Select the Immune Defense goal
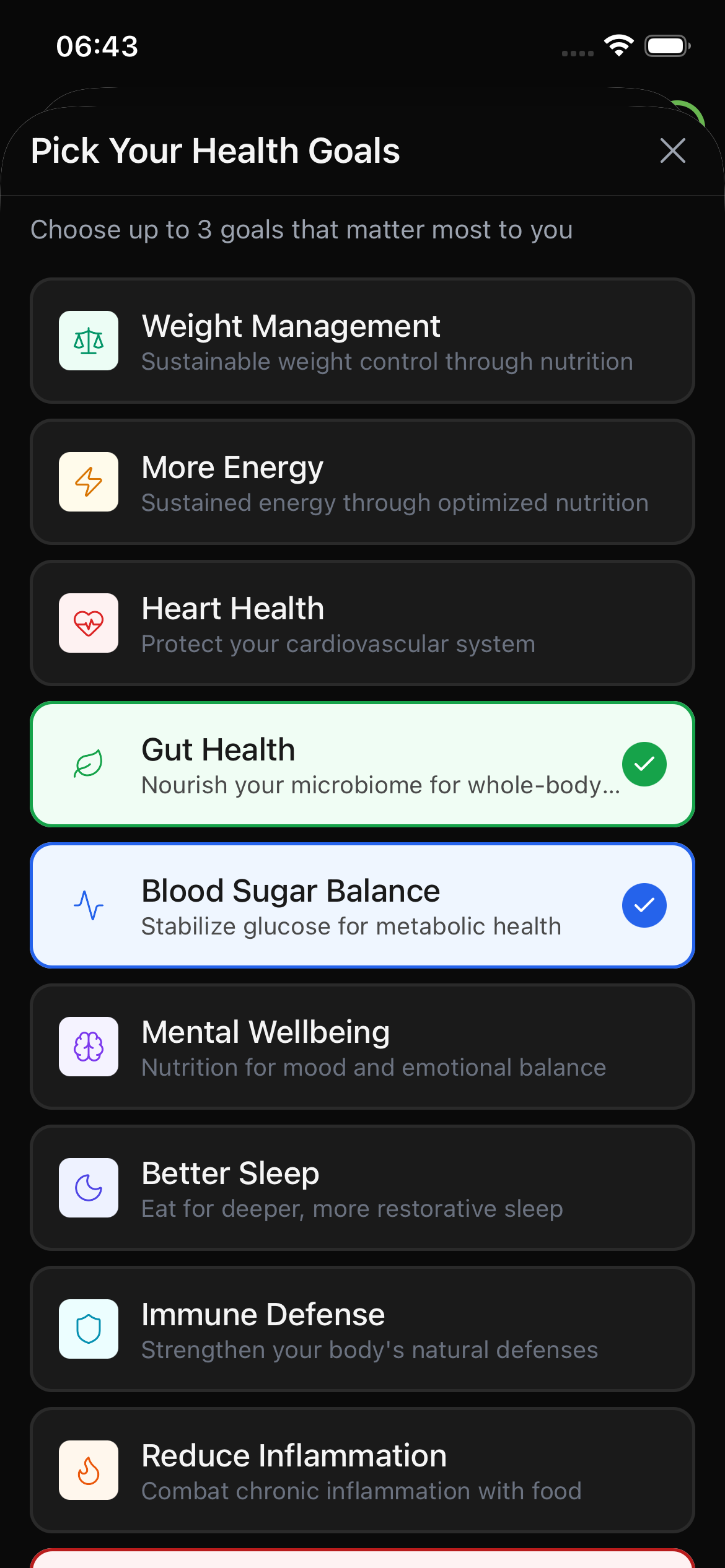Screen dimensions: 725x1568 362,1328
